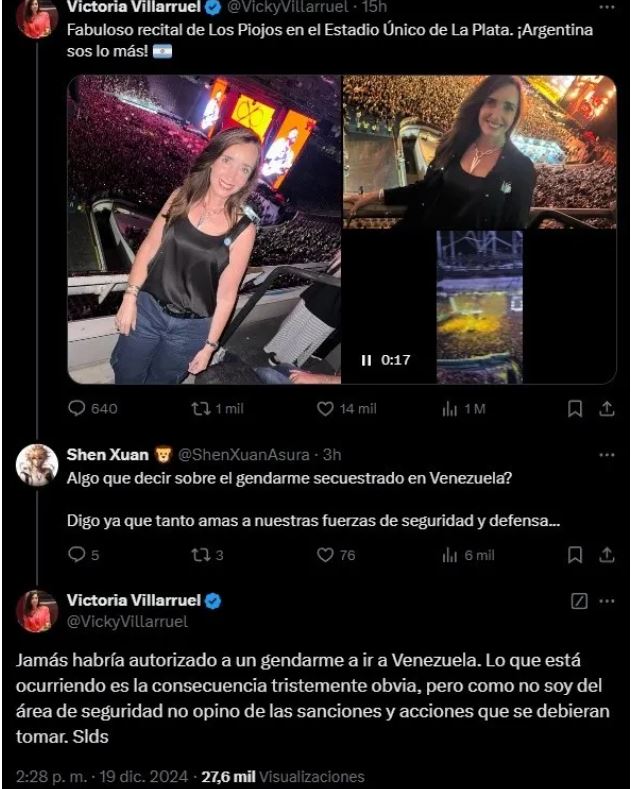Viewport: 633px width, 789px height.
Task: Like Shen Xuan's comment
Action: [x=324, y=555]
